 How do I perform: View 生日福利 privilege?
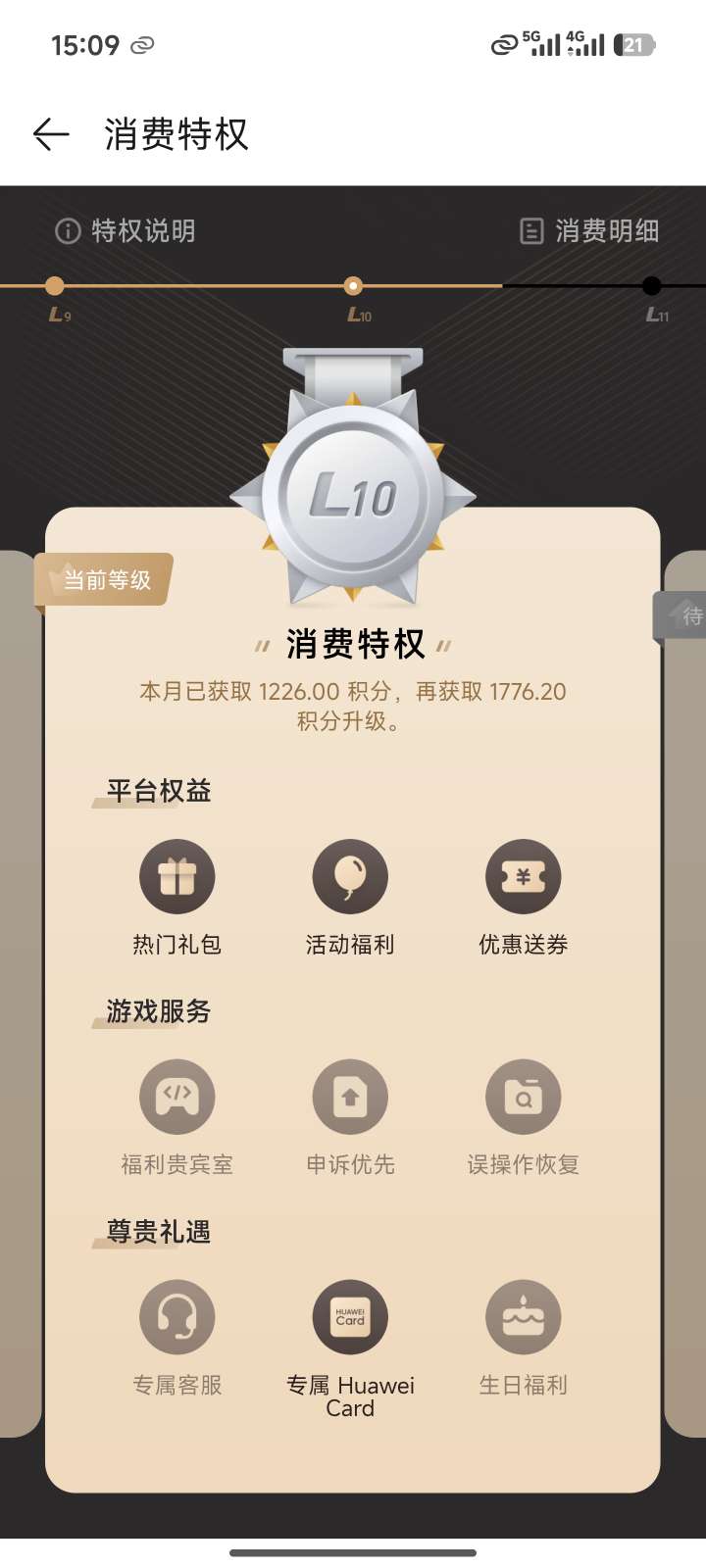pos(523,1318)
